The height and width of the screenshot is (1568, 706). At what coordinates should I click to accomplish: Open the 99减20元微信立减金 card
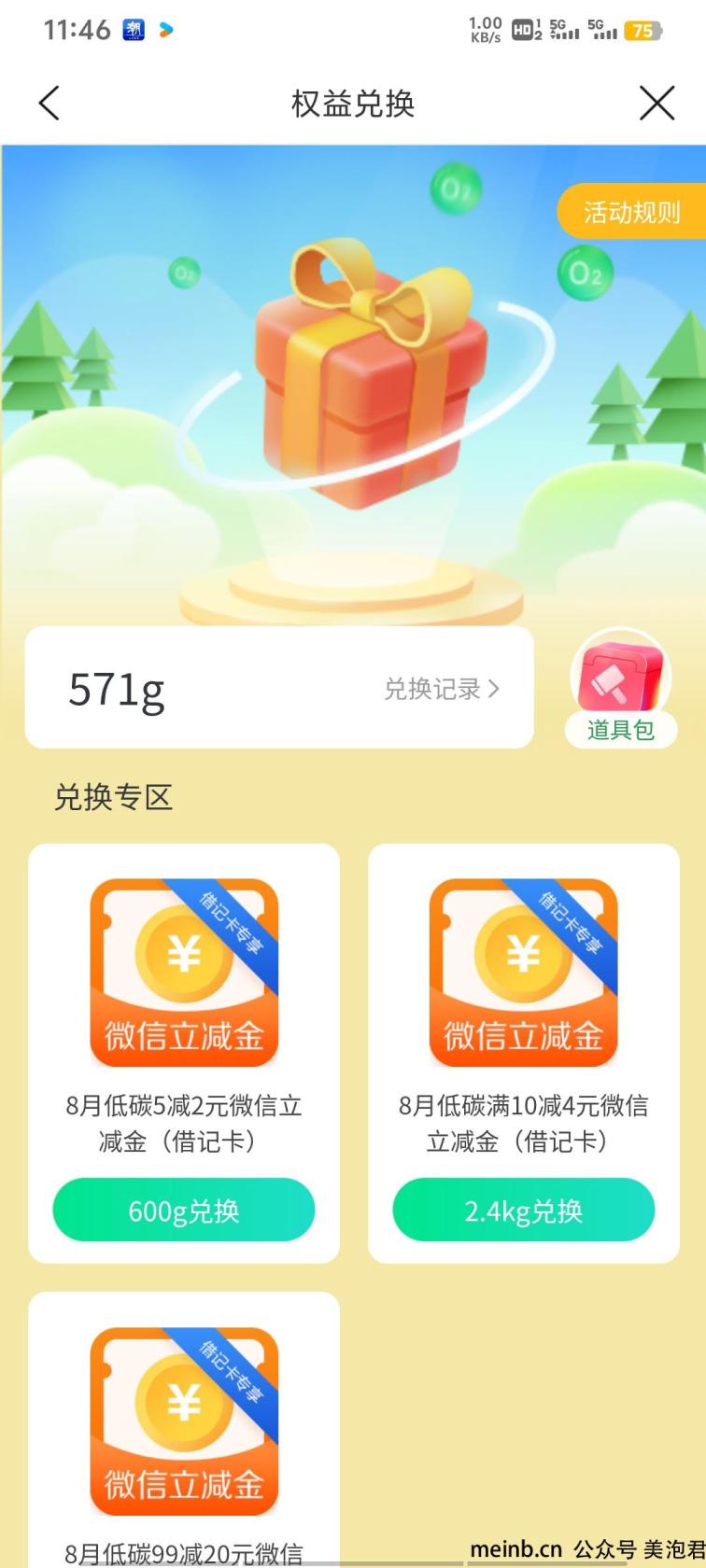click(x=184, y=1430)
